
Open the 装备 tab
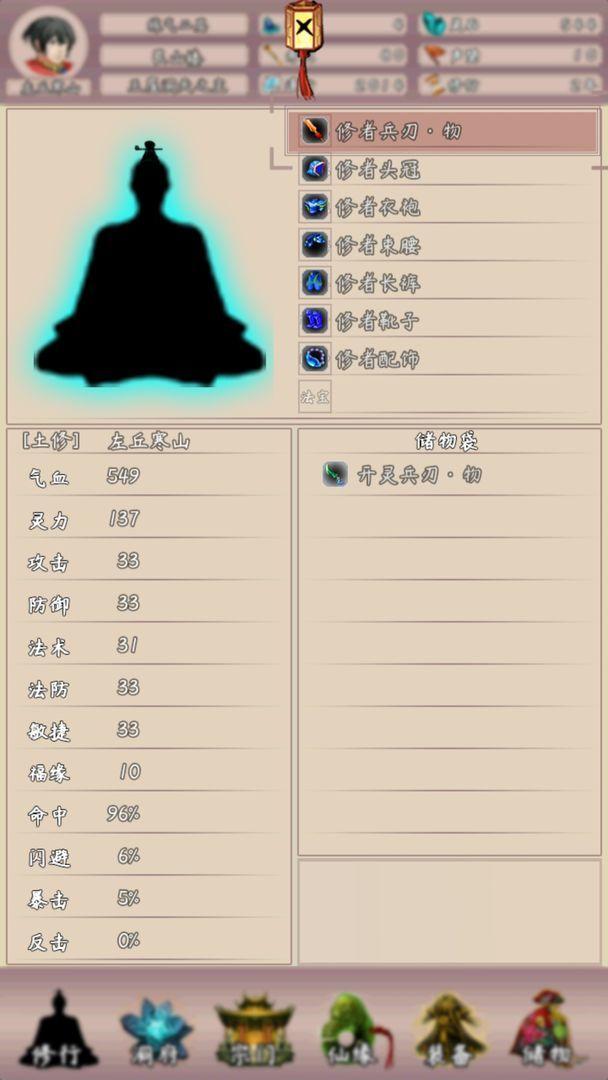[x=450, y=1030]
